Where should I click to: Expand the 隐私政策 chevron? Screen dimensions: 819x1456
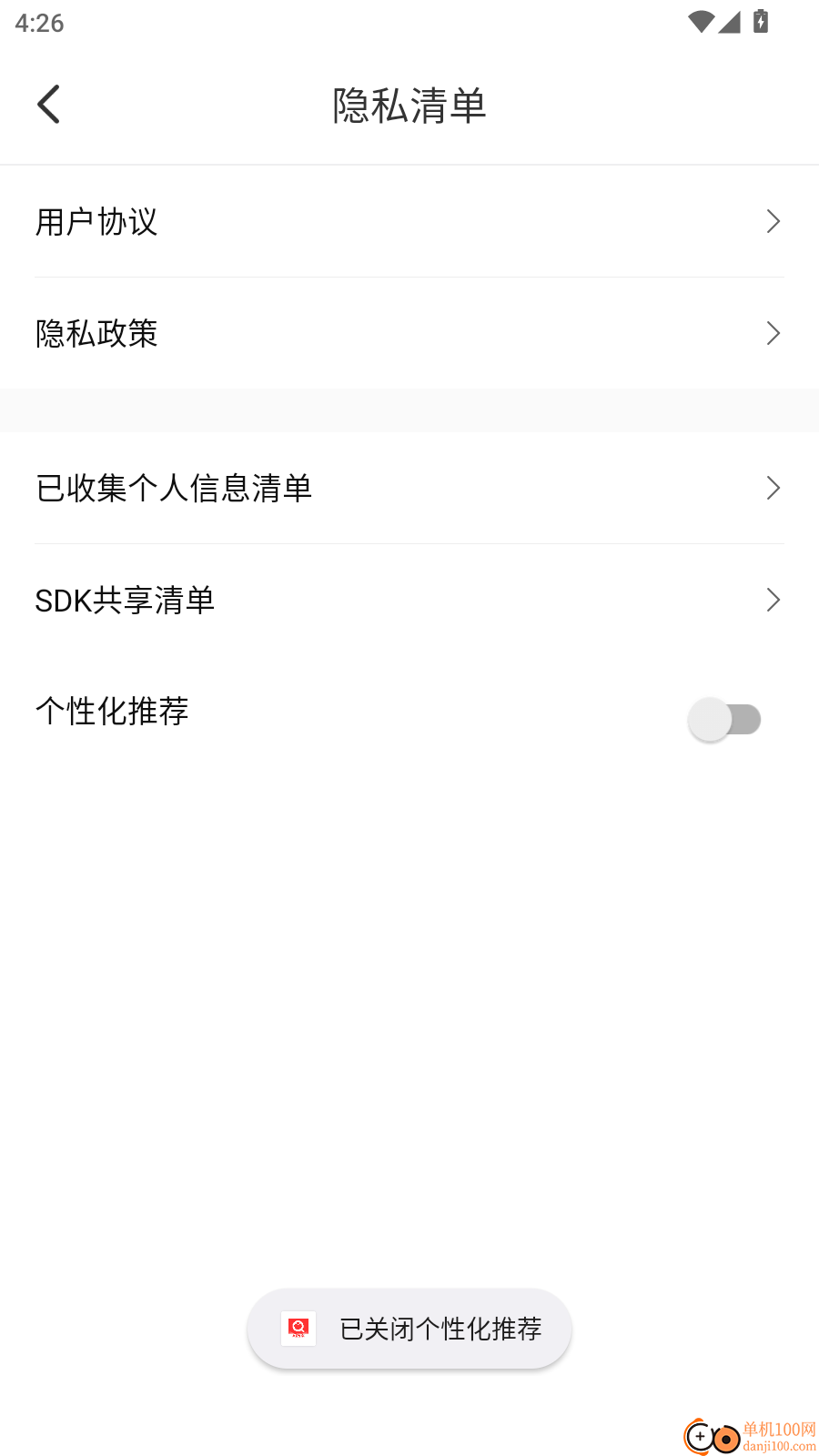[773, 333]
